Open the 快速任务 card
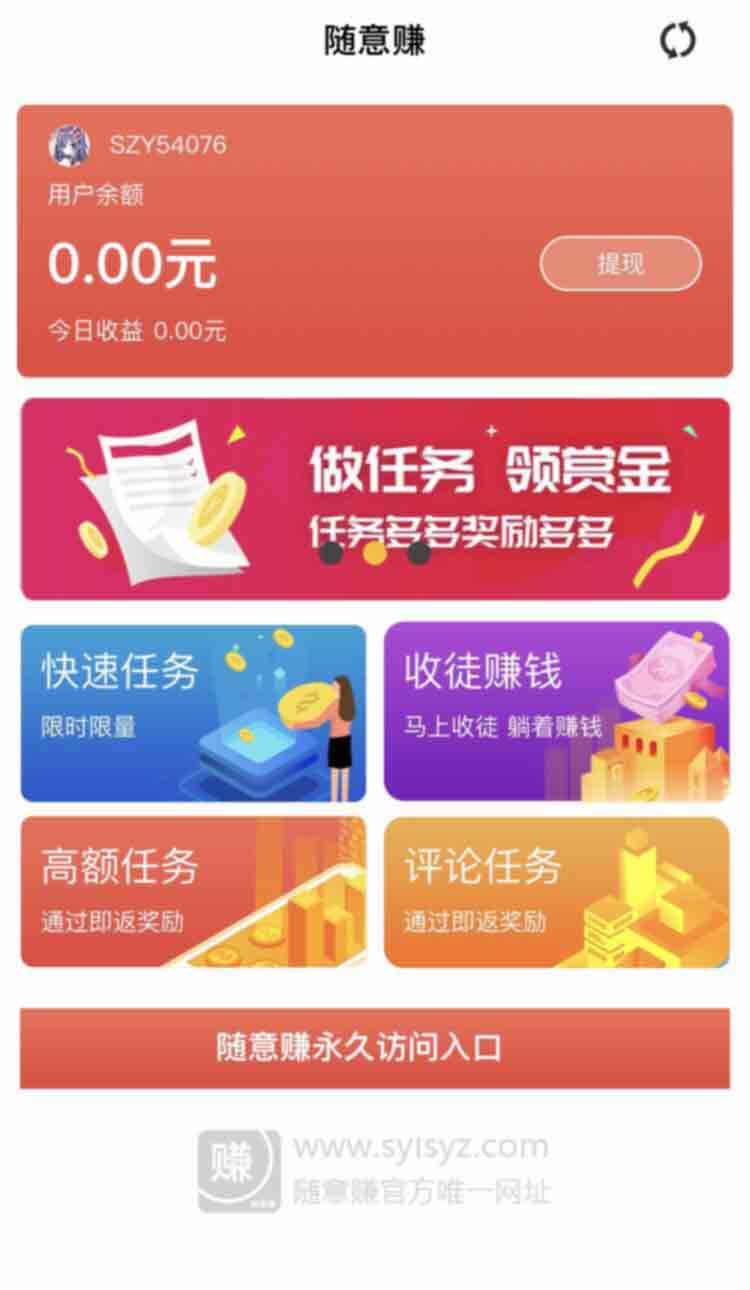This screenshot has width=750, height=1290. tap(193, 712)
